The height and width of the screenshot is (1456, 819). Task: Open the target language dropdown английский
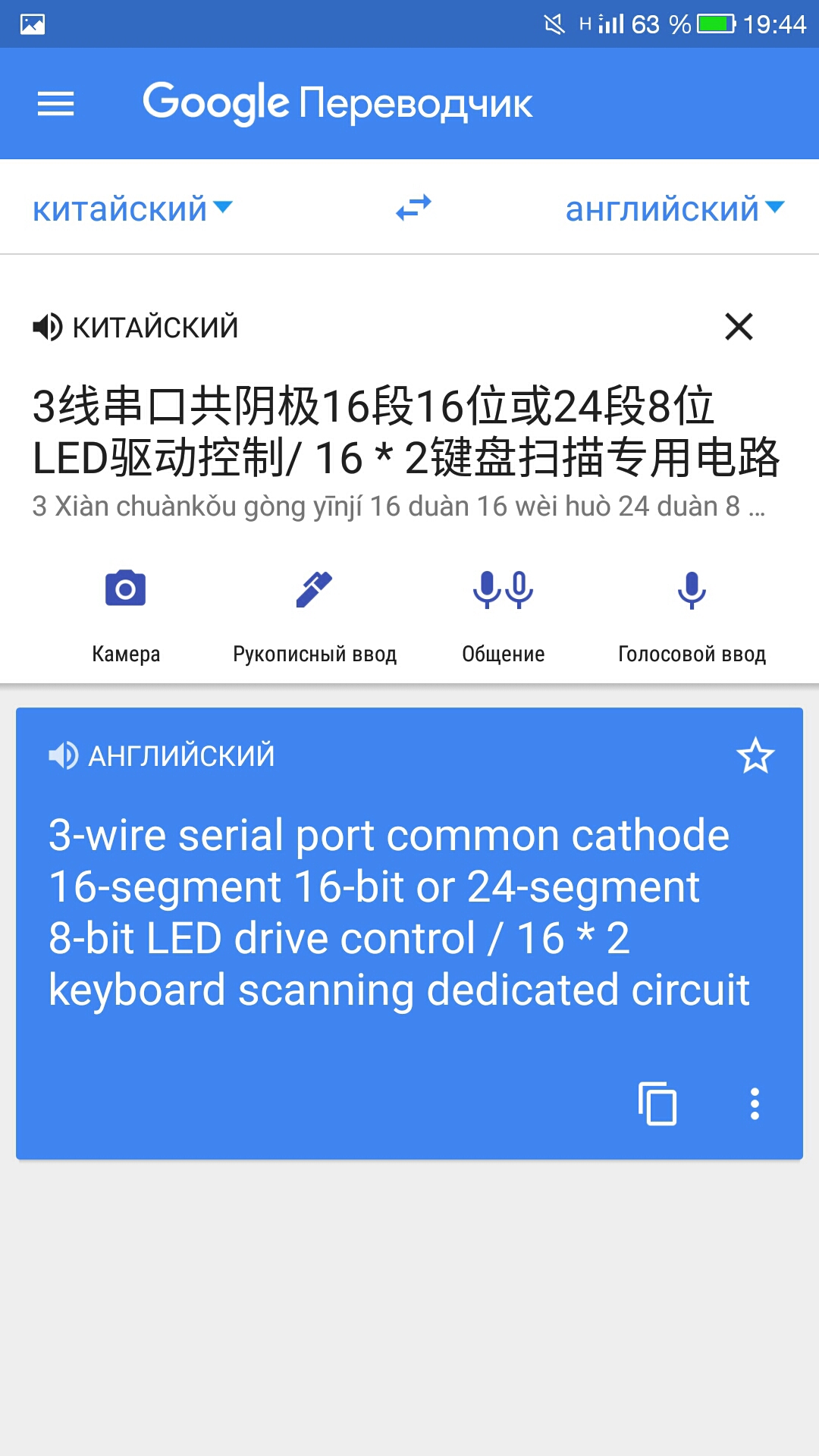coord(674,209)
